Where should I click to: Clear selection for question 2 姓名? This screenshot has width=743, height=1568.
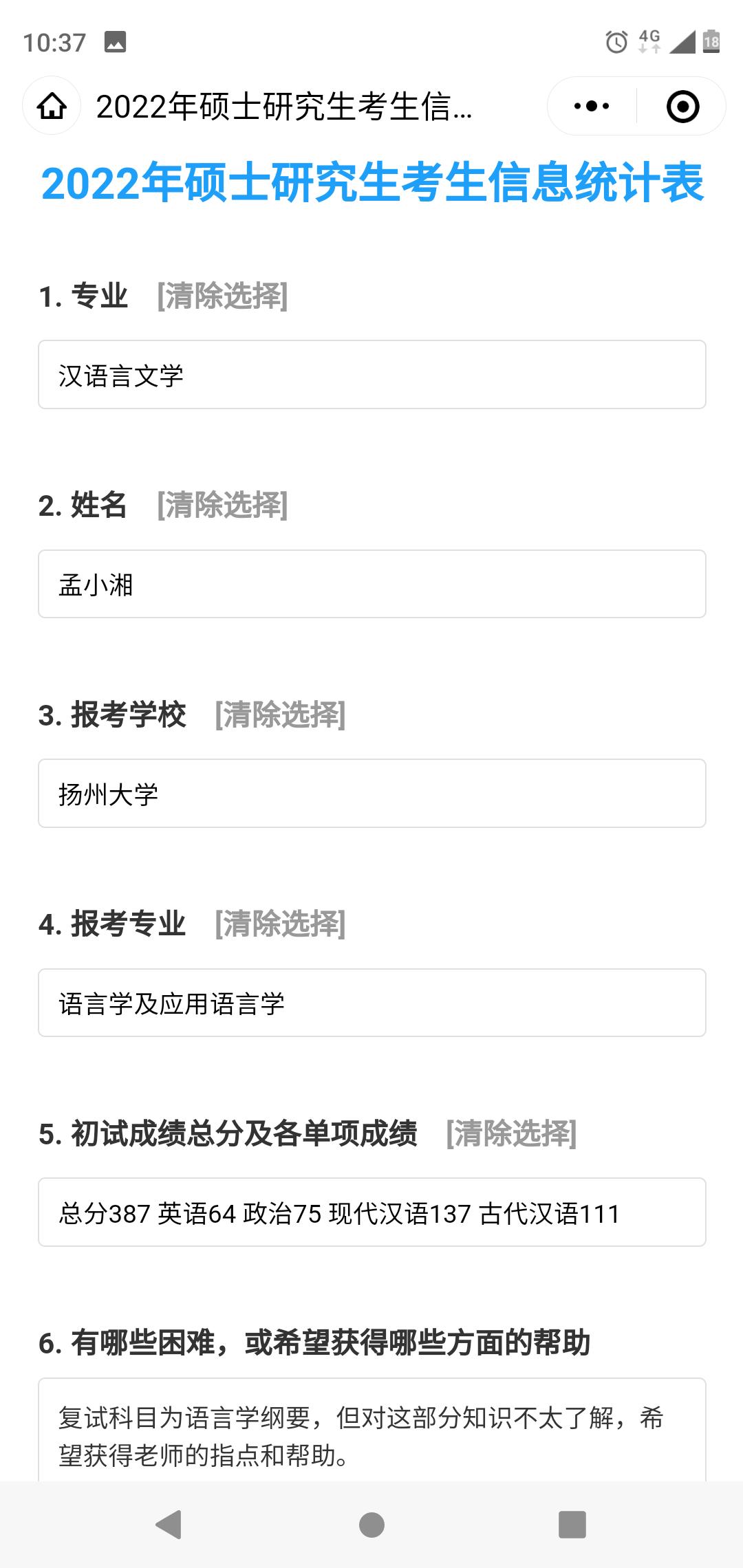[x=222, y=505]
